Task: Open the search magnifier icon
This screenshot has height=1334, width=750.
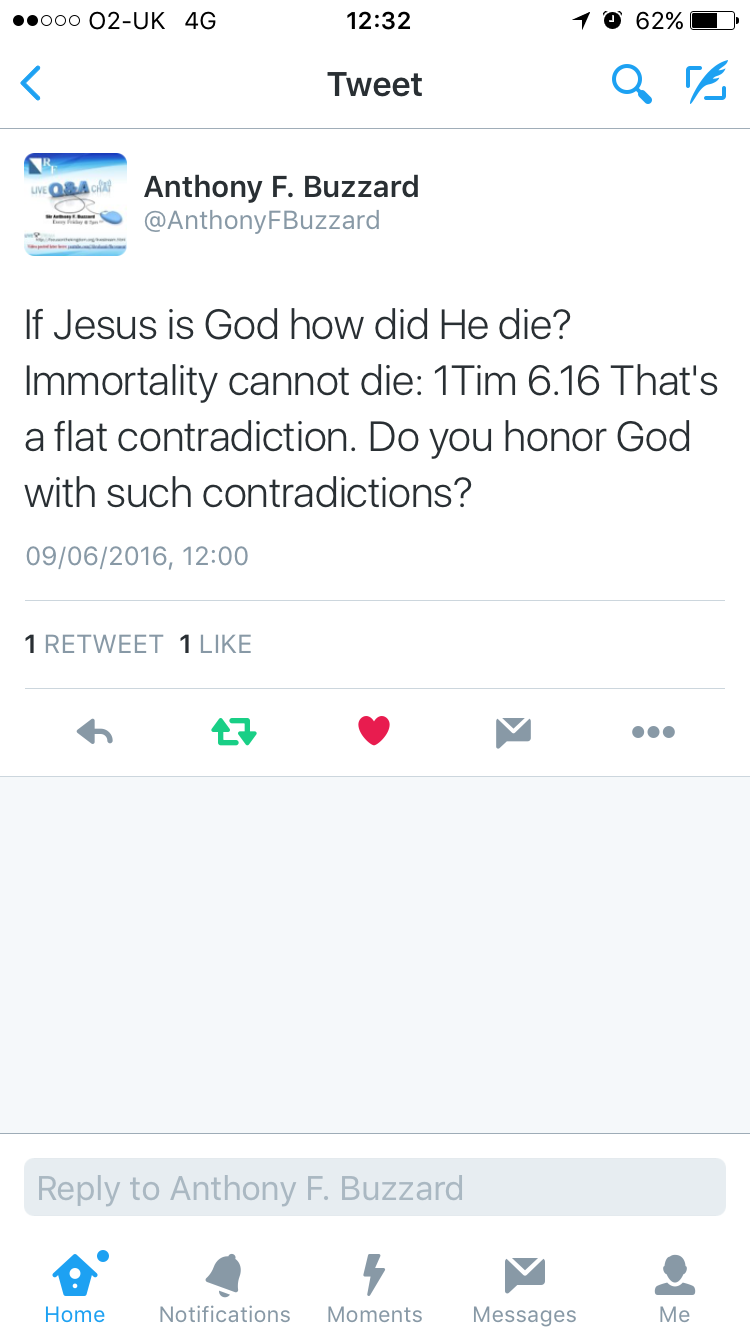Action: [631, 84]
